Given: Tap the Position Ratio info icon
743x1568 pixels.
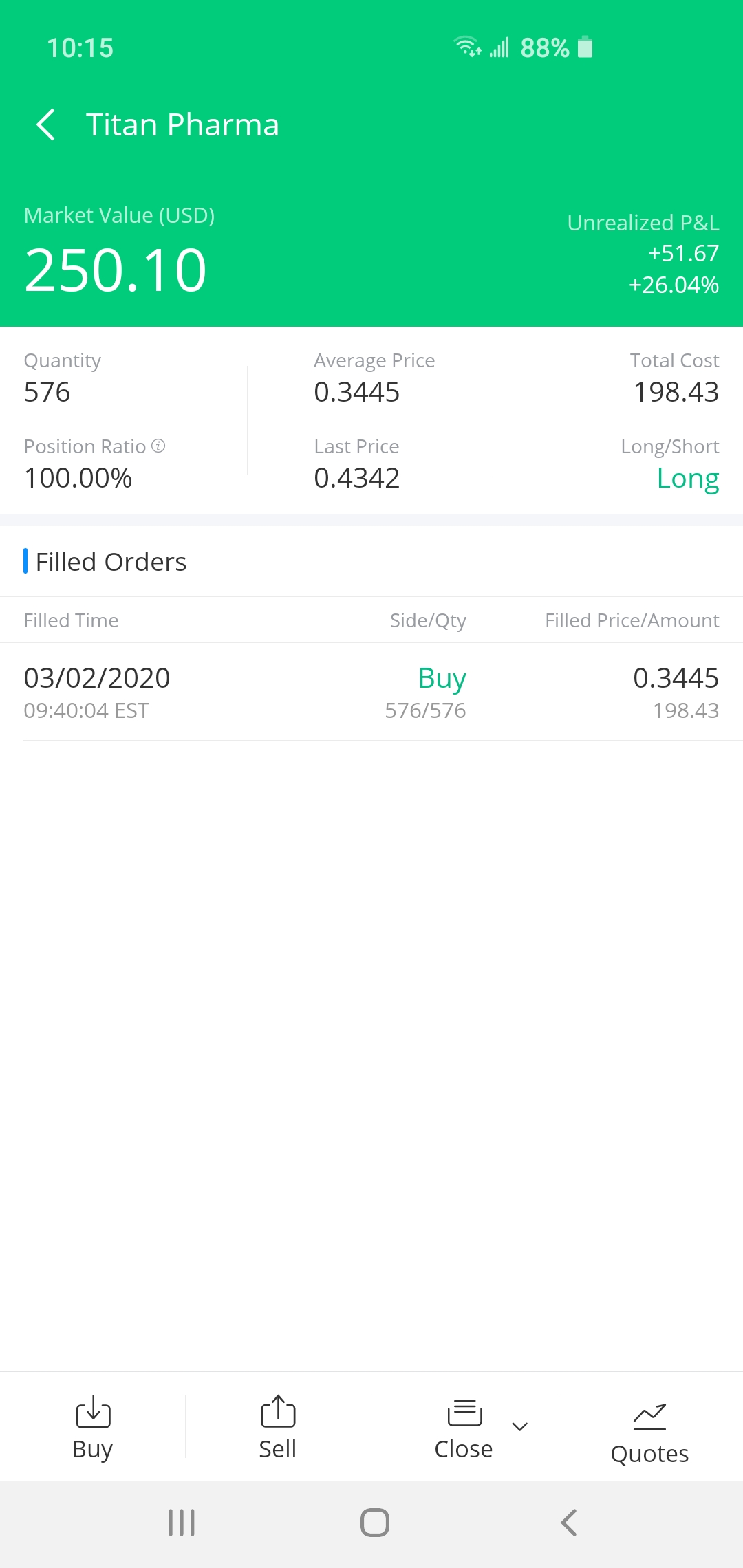Looking at the screenshot, I should click(158, 446).
